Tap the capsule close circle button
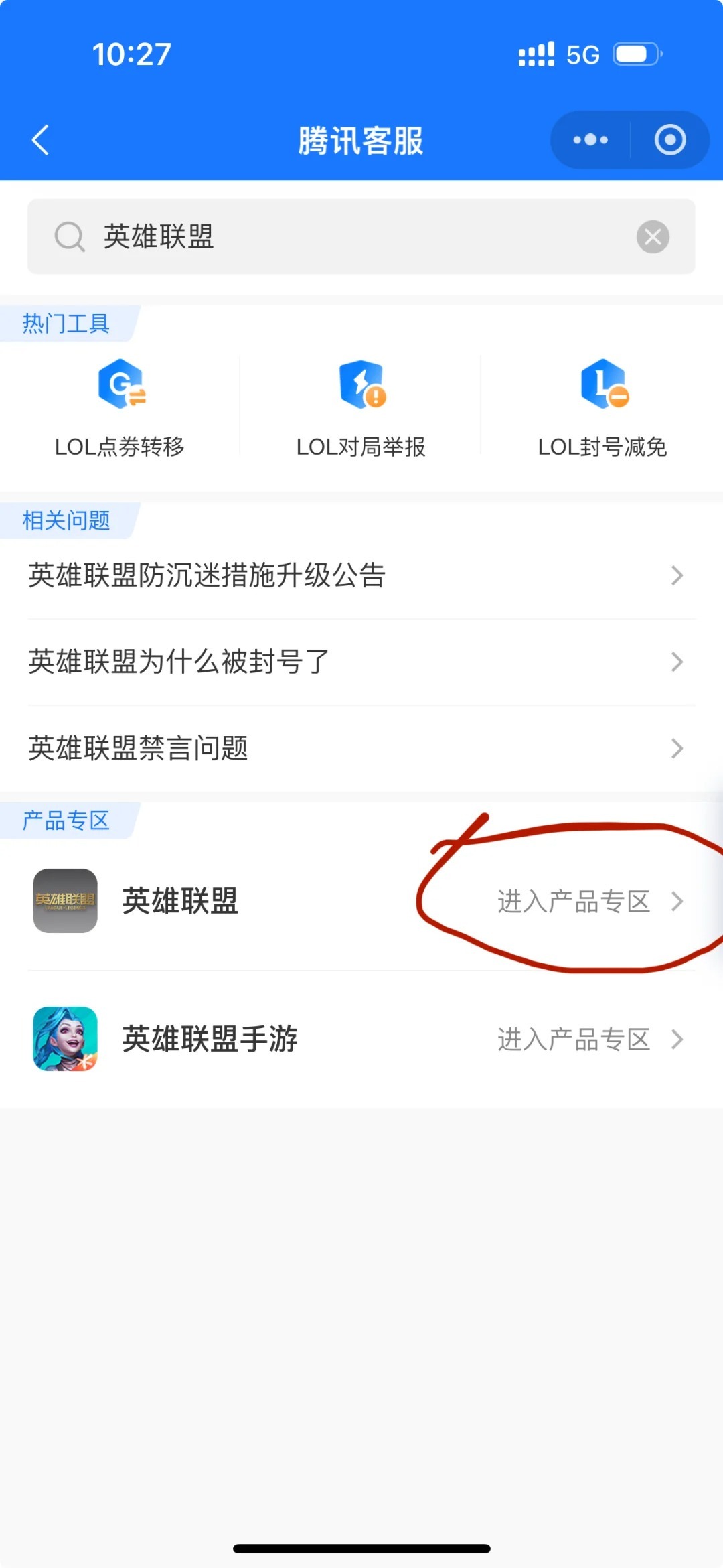723x1568 pixels. [x=669, y=139]
